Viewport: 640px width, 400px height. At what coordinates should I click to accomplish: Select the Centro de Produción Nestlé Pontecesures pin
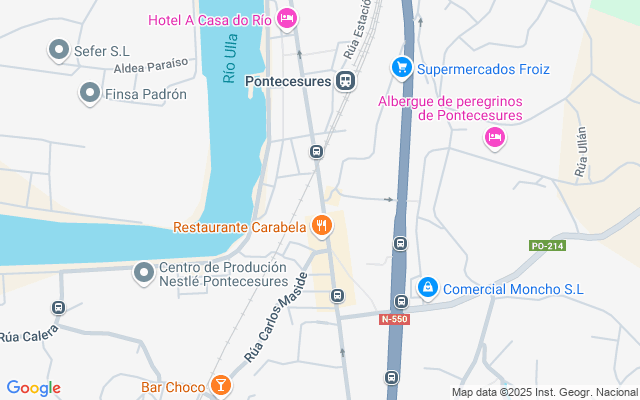[x=144, y=270]
